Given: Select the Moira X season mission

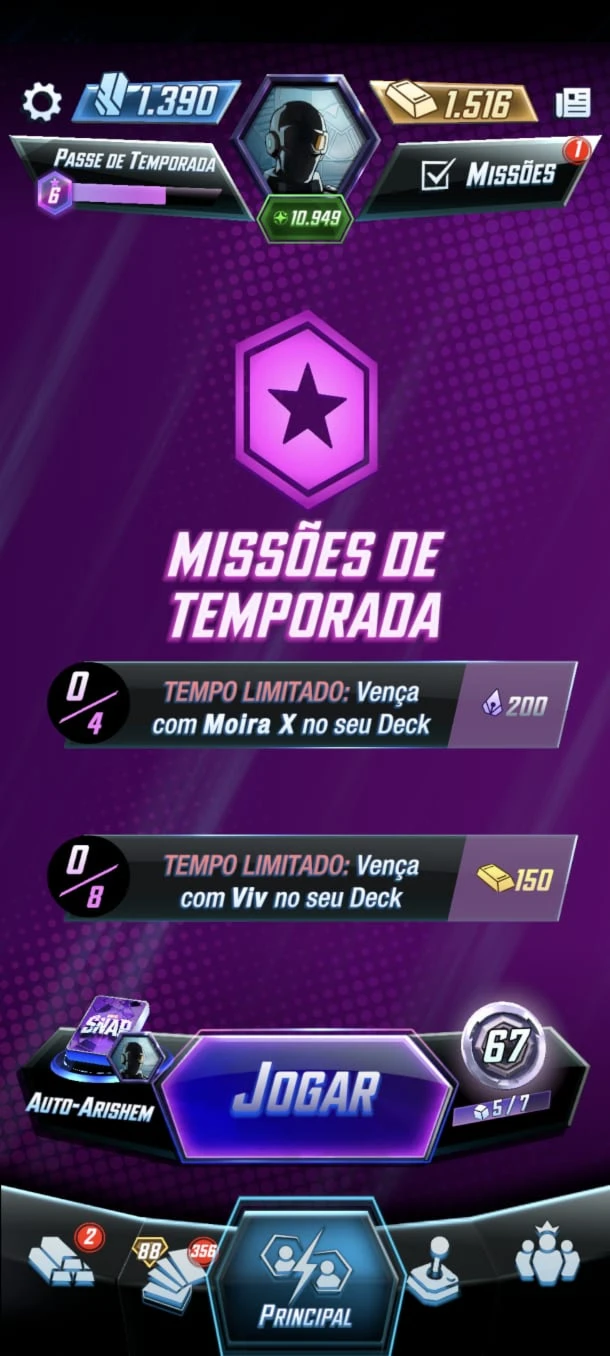Looking at the screenshot, I should [312, 706].
